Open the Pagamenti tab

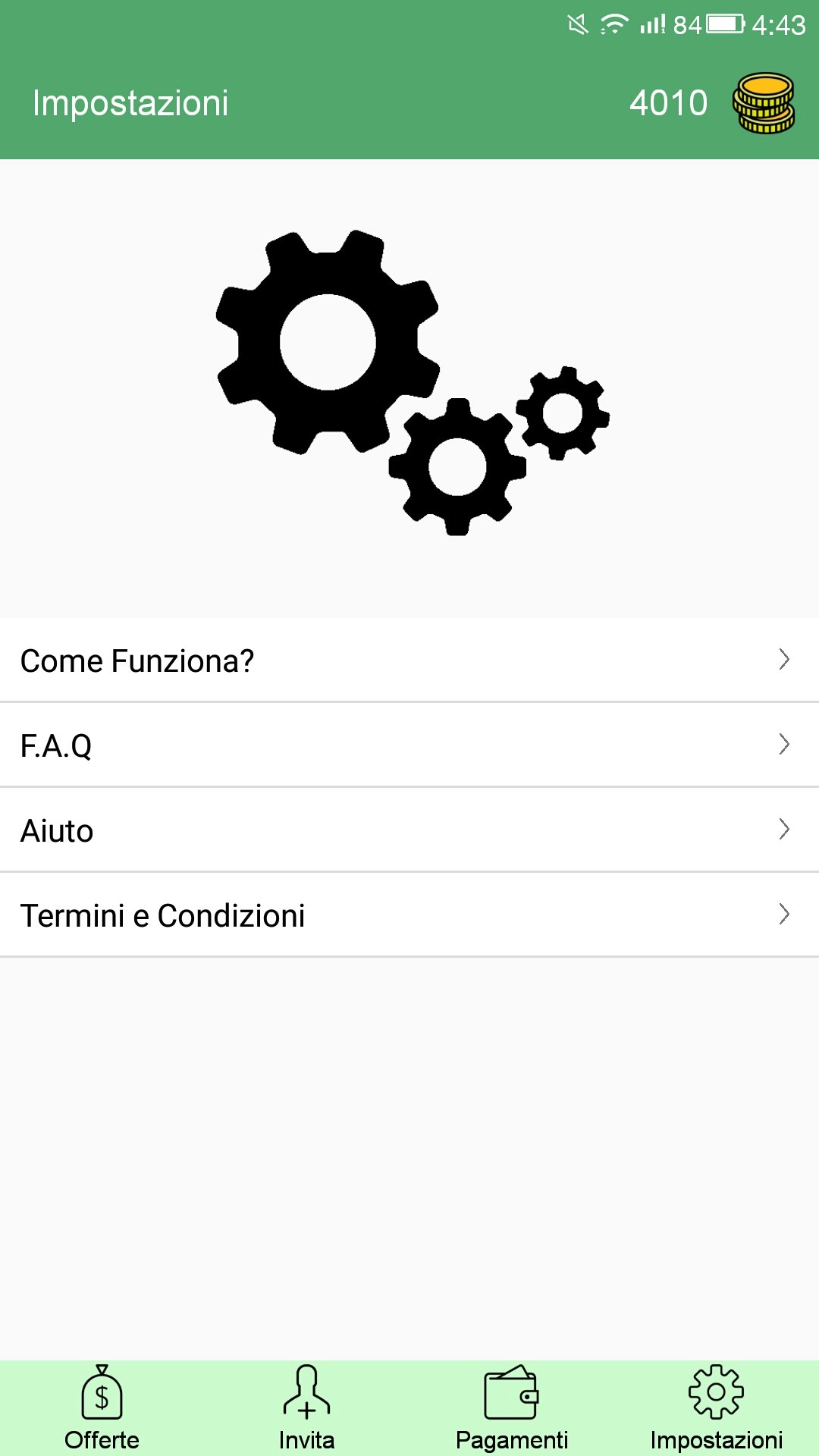tap(512, 1408)
